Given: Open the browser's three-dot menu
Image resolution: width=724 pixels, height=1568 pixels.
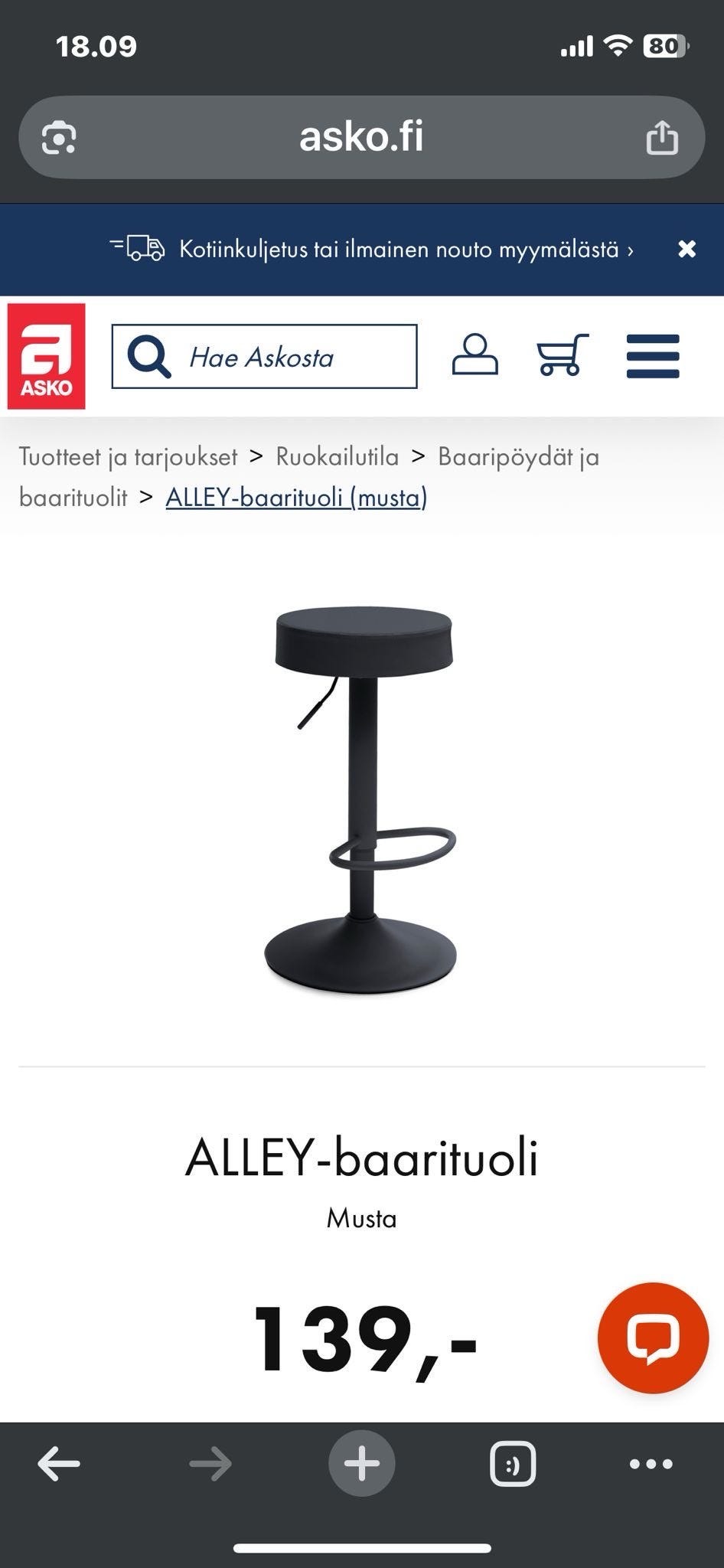Looking at the screenshot, I should click(x=651, y=1464).
